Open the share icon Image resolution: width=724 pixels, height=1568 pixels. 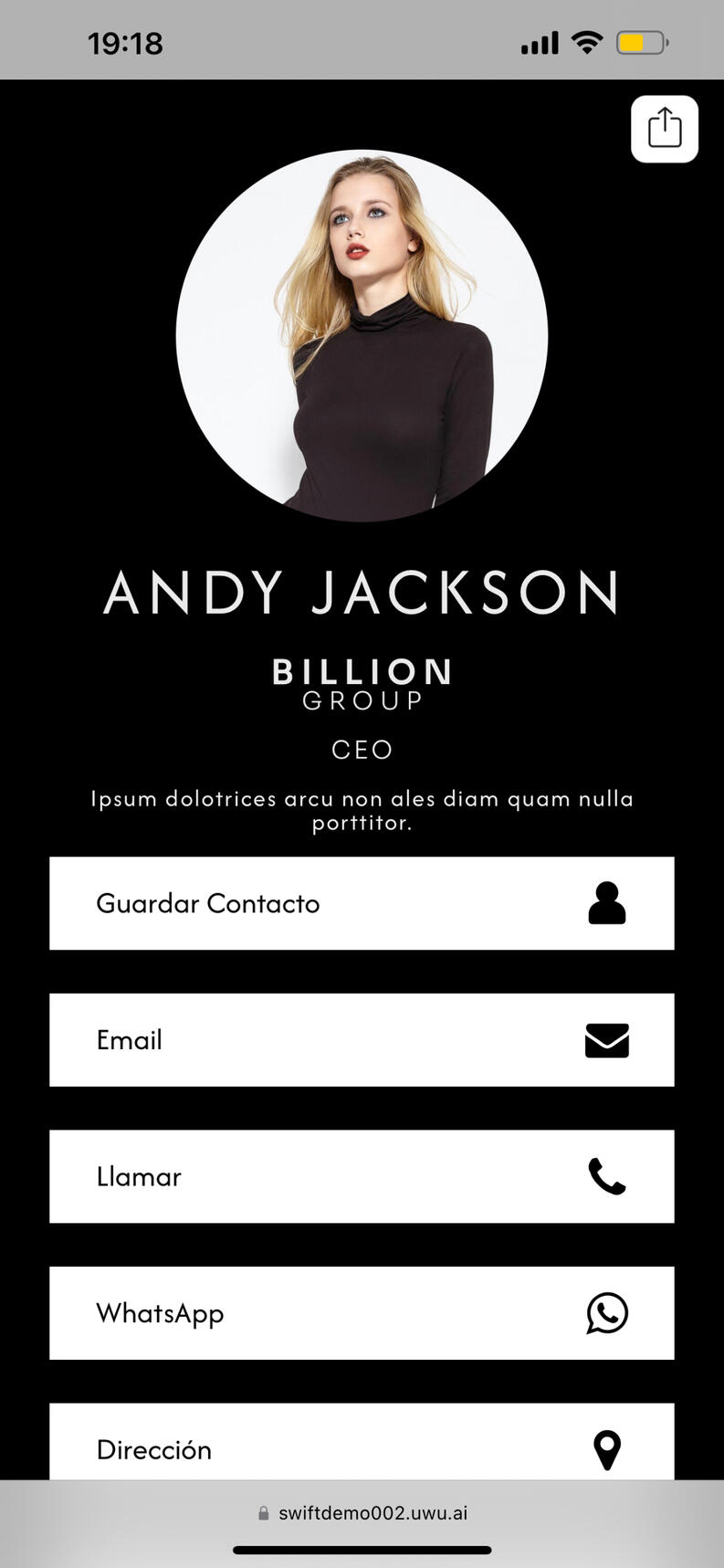[x=664, y=129]
